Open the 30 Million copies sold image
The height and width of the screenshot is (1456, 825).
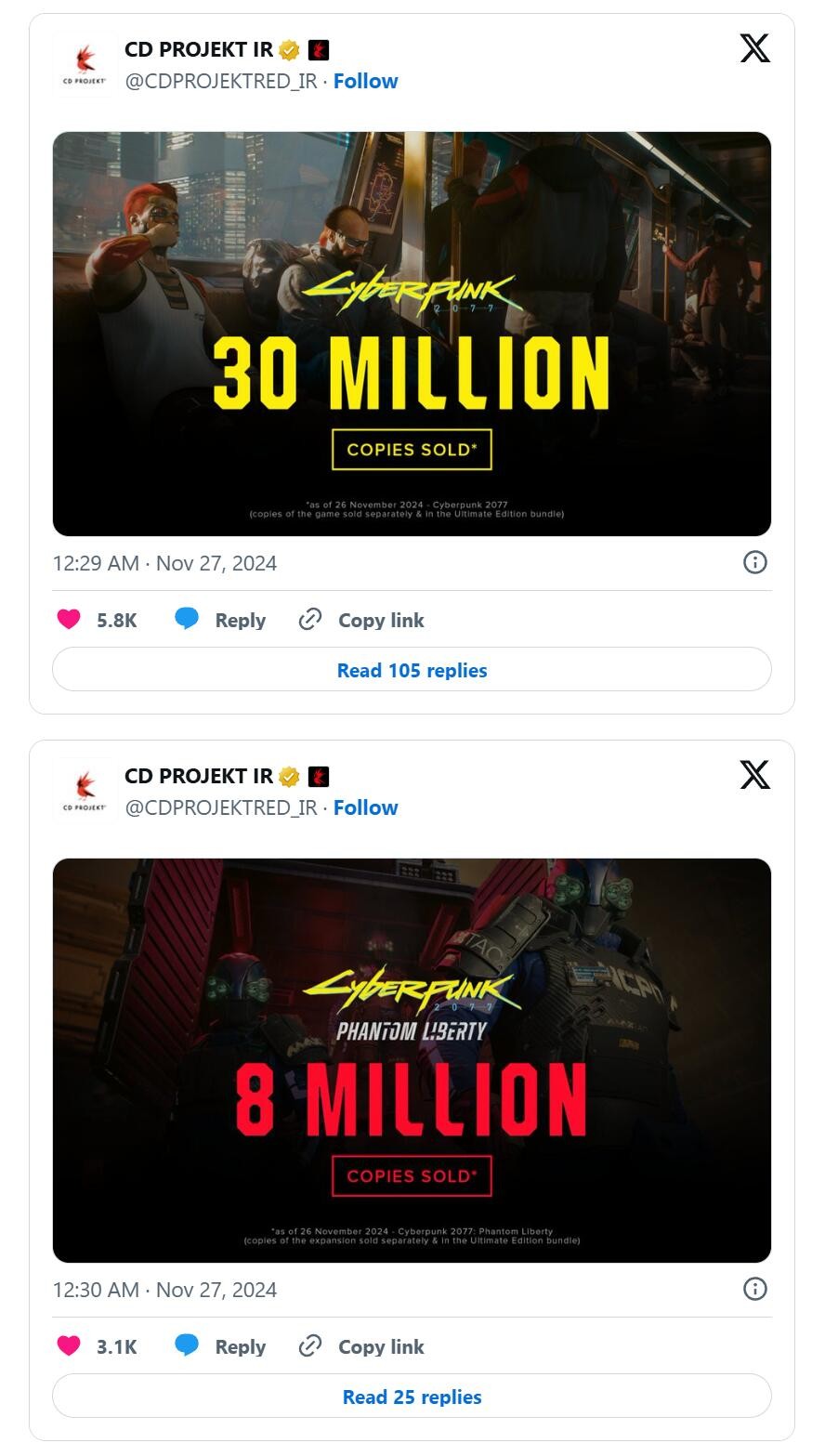pyautogui.click(x=412, y=334)
